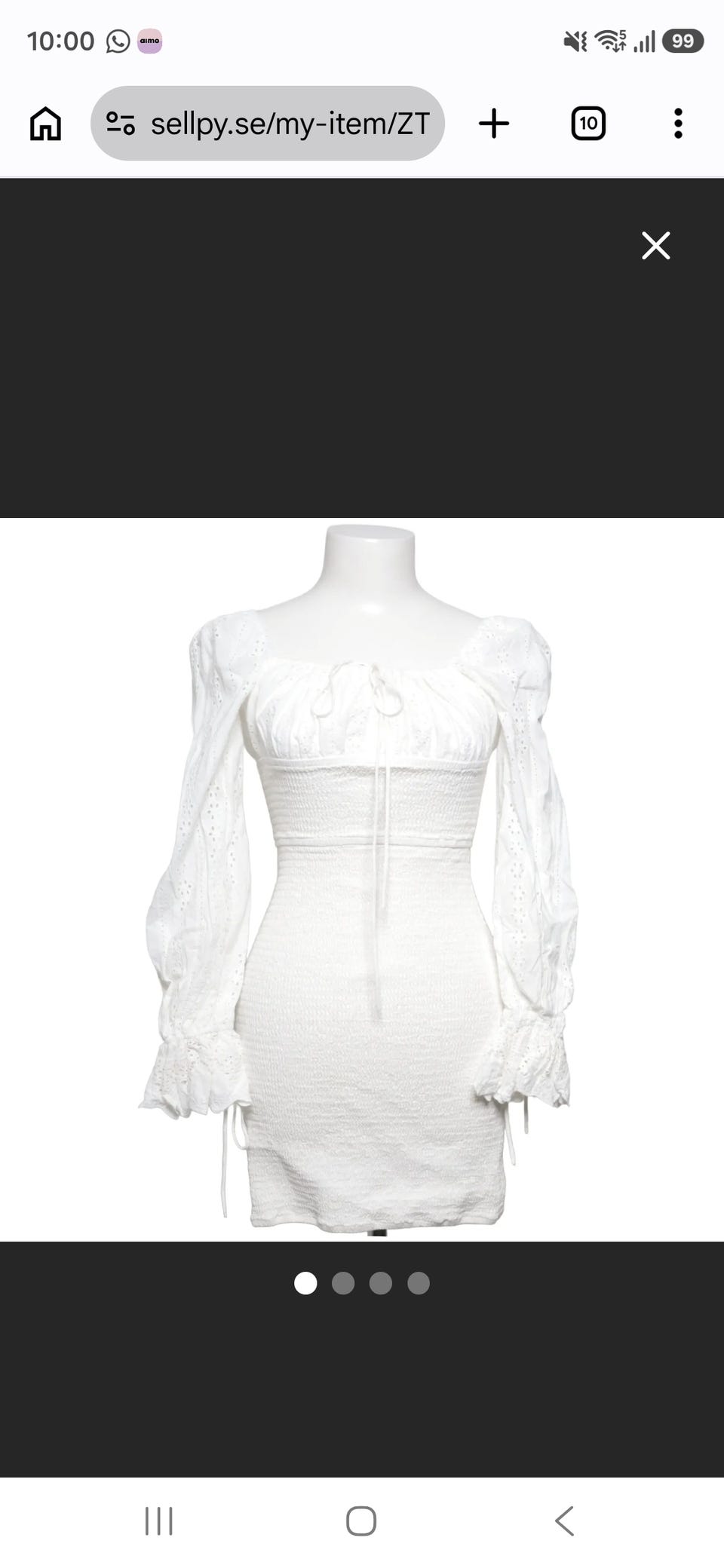
Task: Go to the browser home page
Action: (45, 124)
